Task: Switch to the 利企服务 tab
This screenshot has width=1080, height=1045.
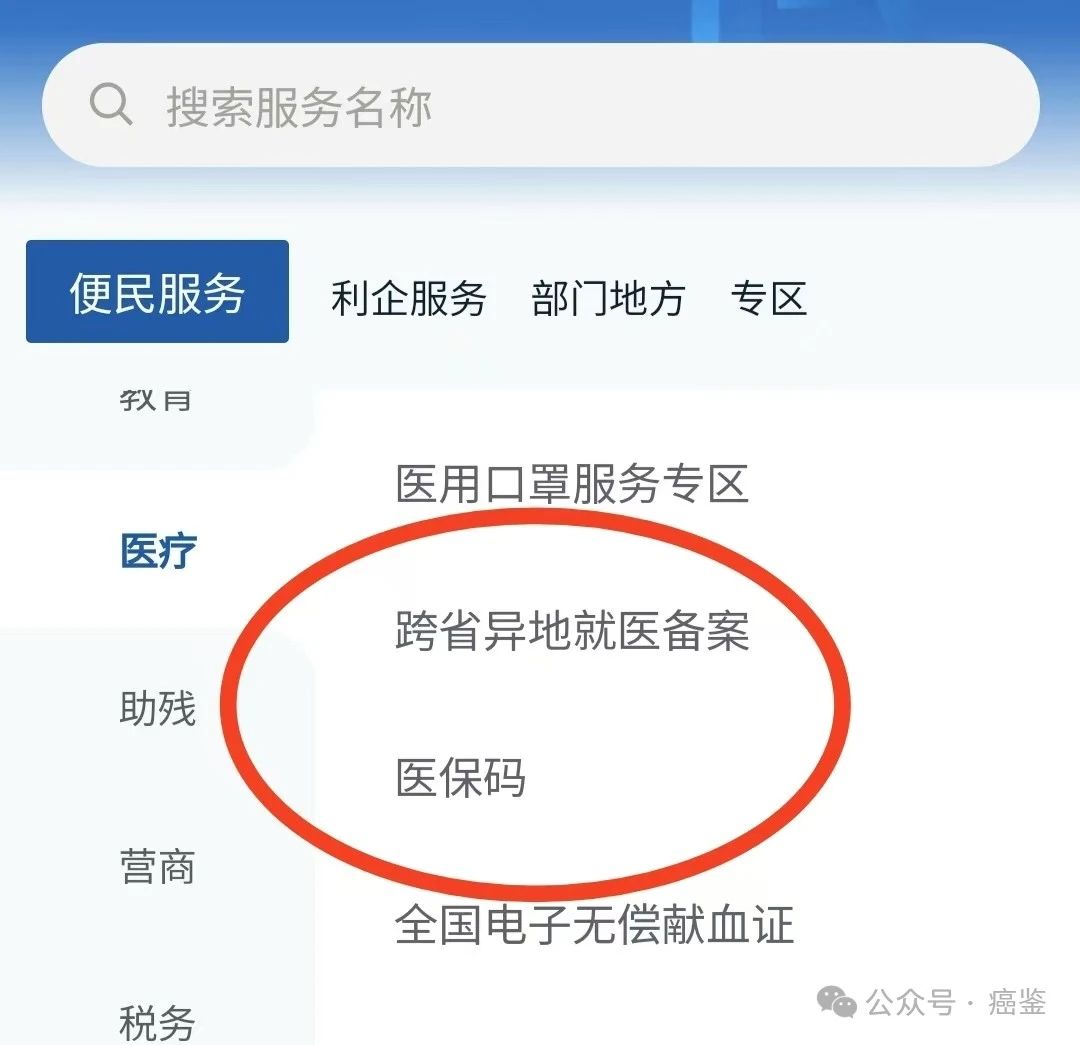Action: click(x=408, y=299)
